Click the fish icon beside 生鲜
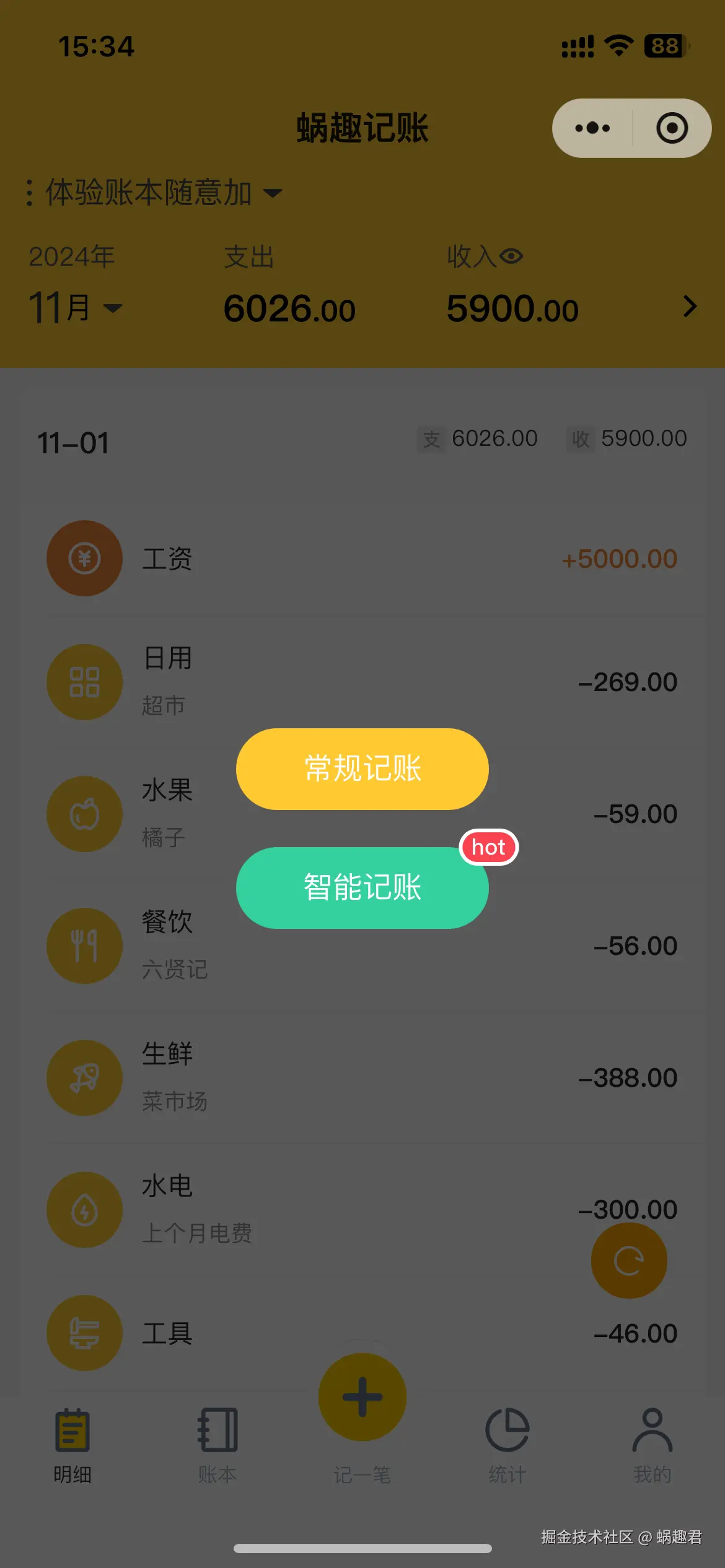Image resolution: width=725 pixels, height=1568 pixels. point(85,1078)
